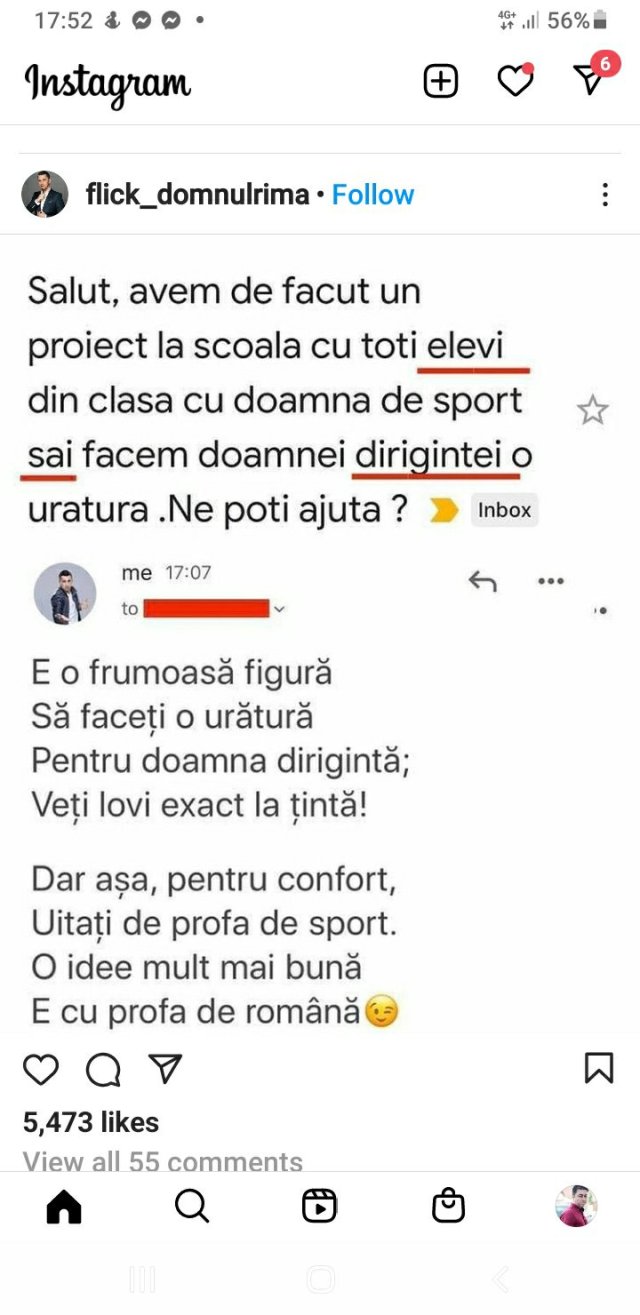640x1315 pixels.
Task: Open the email screenshot post image
Action: point(320,640)
